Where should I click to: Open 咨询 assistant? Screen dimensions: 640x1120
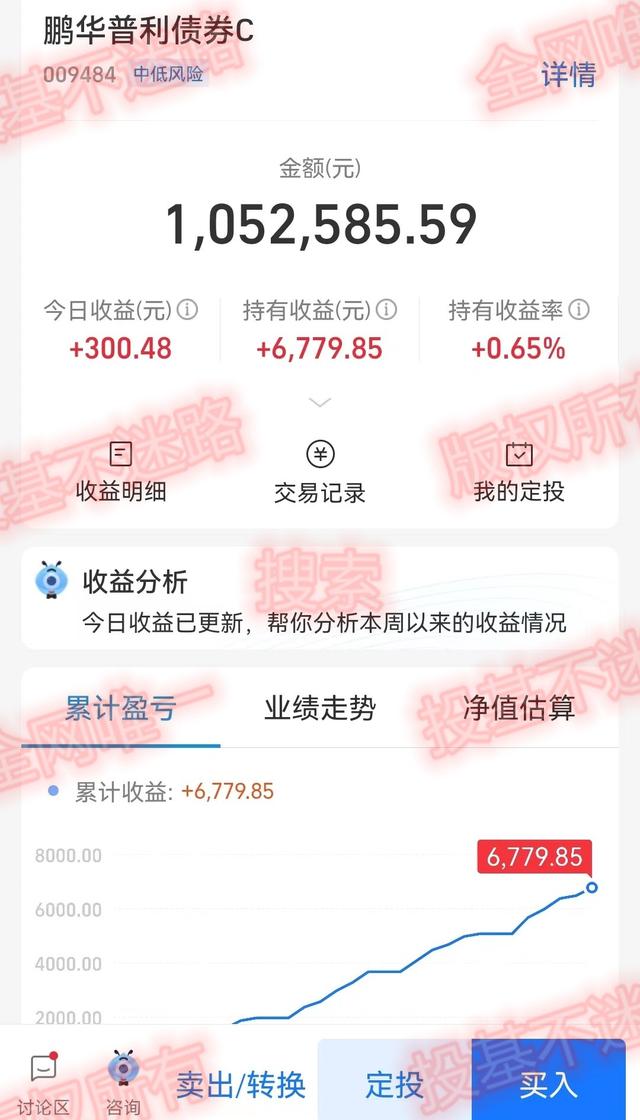pos(123,1082)
